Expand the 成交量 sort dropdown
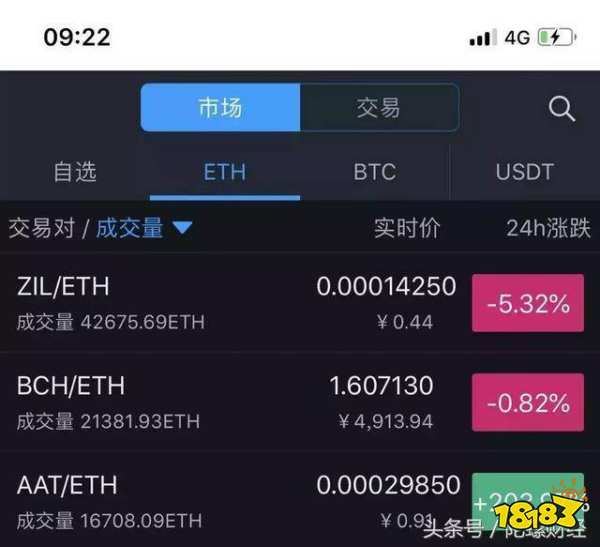 [x=144, y=228]
